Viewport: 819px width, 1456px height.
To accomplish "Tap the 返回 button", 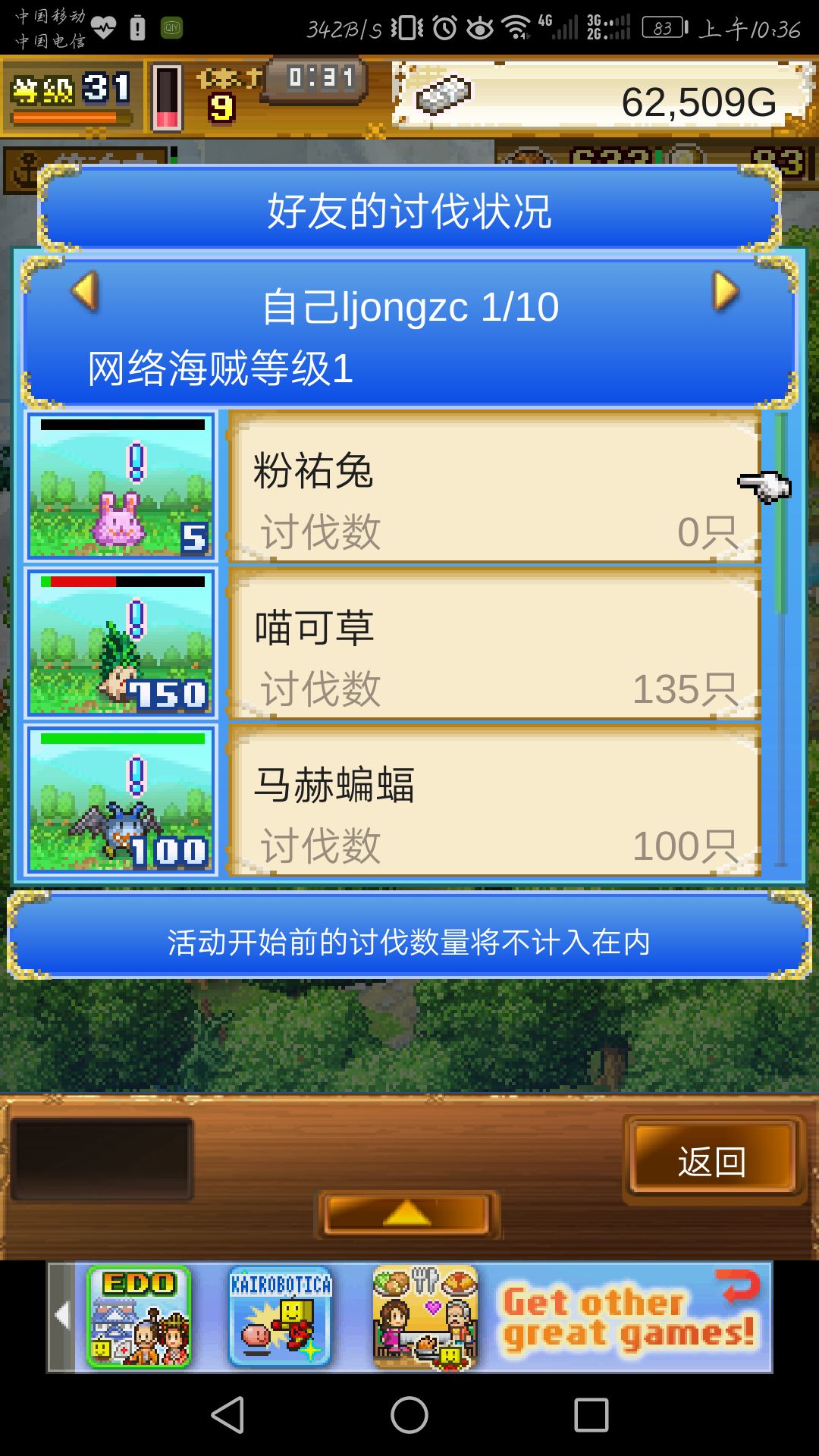I will point(713,1160).
